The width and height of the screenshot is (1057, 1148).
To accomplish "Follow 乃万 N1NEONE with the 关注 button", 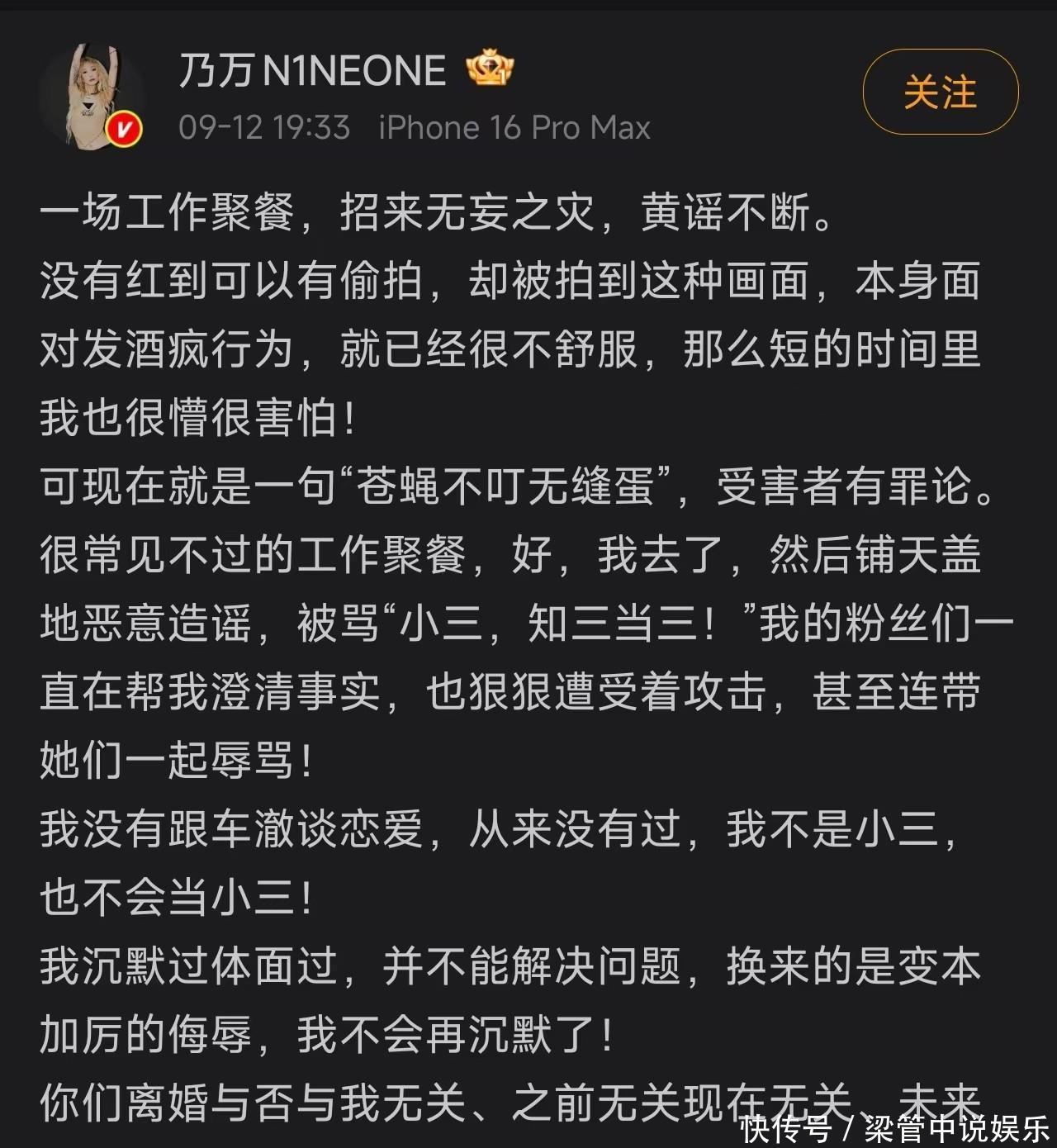I will click(x=940, y=92).
